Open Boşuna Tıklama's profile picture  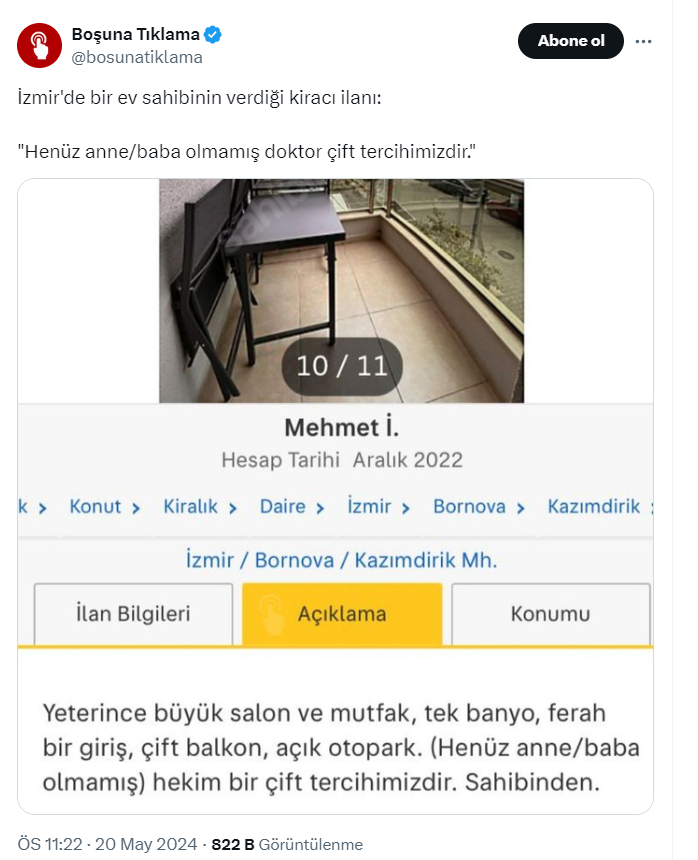tap(40, 45)
